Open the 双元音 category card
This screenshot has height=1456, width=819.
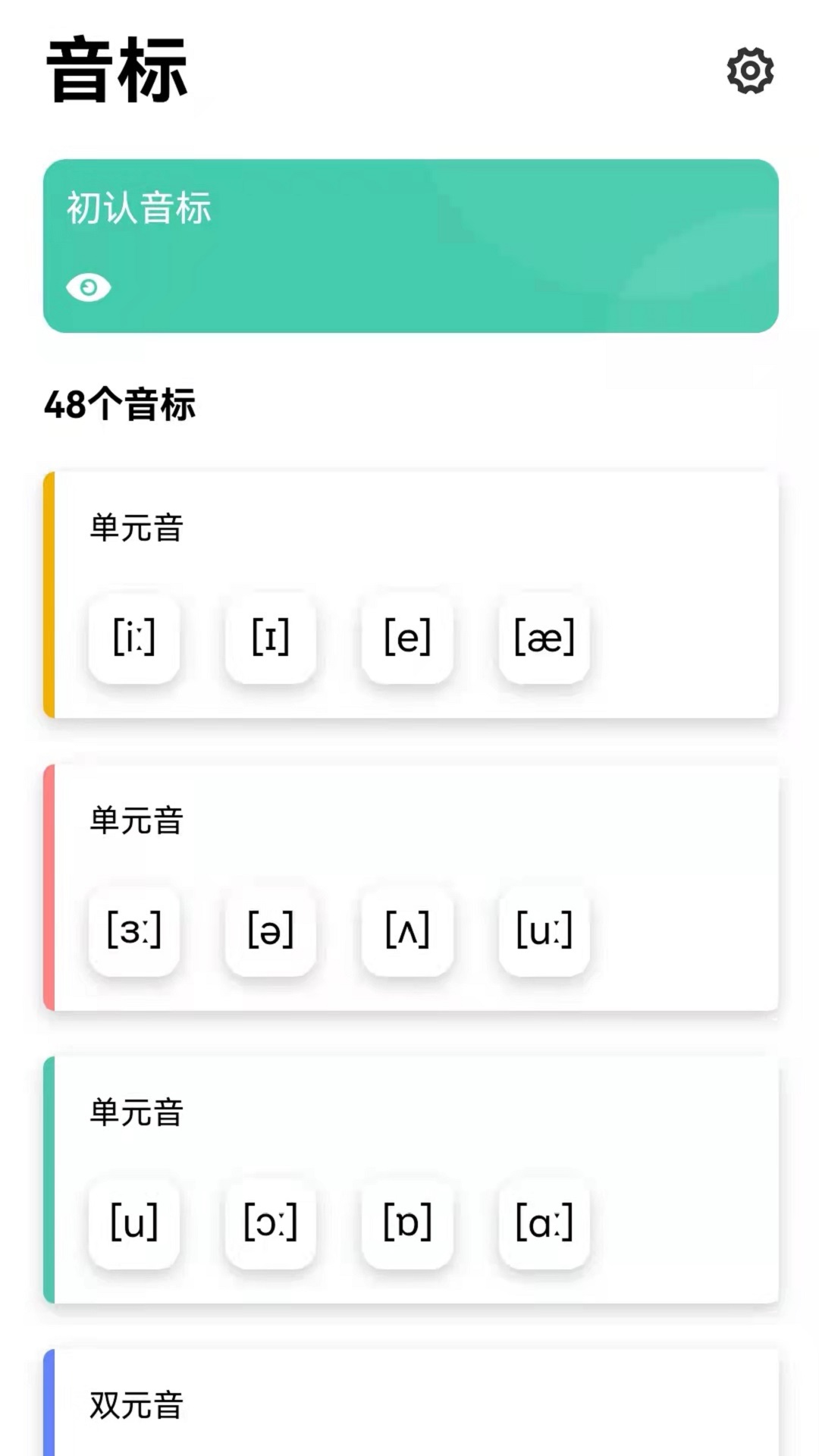pos(409,1407)
